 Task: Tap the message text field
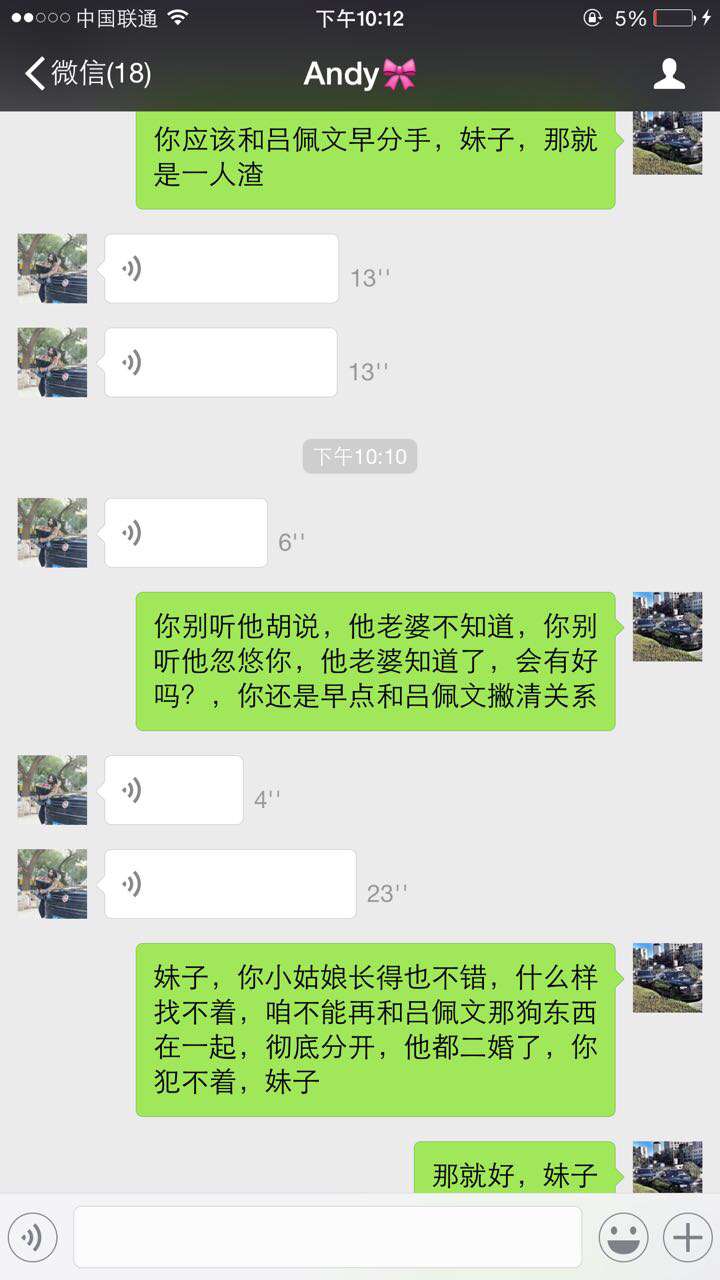[x=327, y=1237]
